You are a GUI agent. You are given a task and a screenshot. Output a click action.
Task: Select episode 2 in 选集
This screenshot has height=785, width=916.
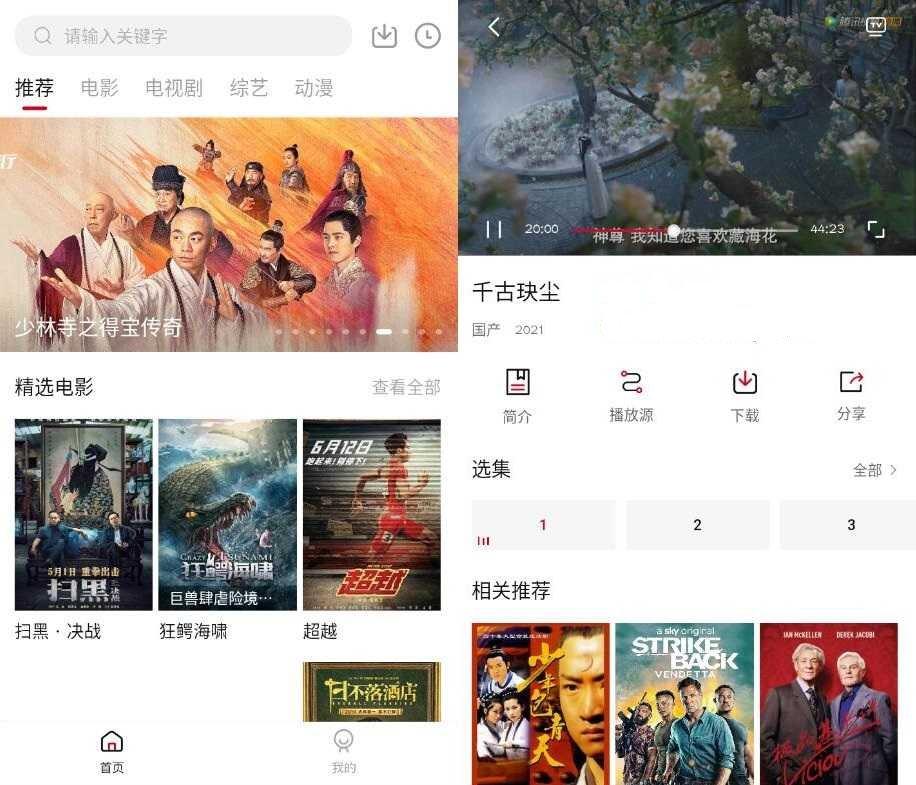pos(697,525)
